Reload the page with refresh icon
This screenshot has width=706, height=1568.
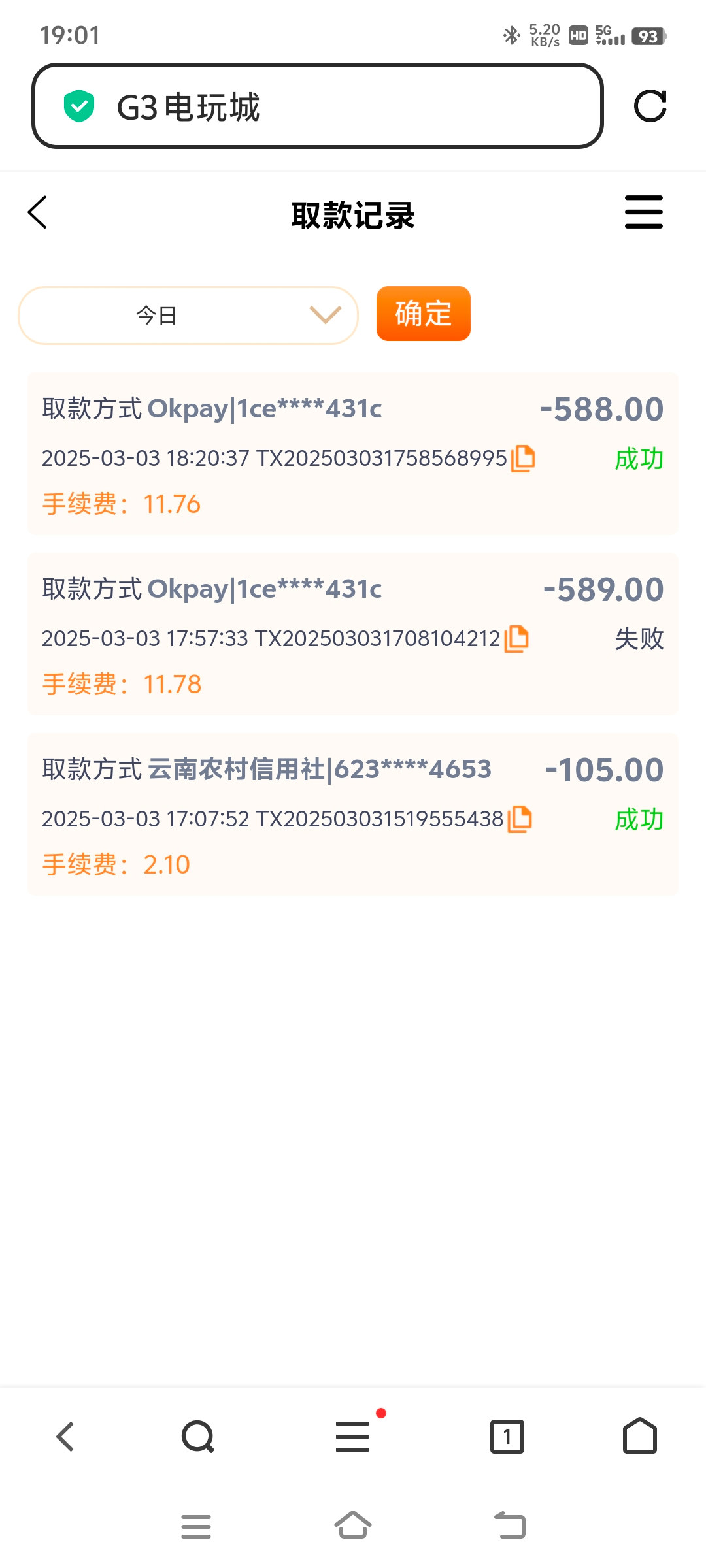[651, 106]
